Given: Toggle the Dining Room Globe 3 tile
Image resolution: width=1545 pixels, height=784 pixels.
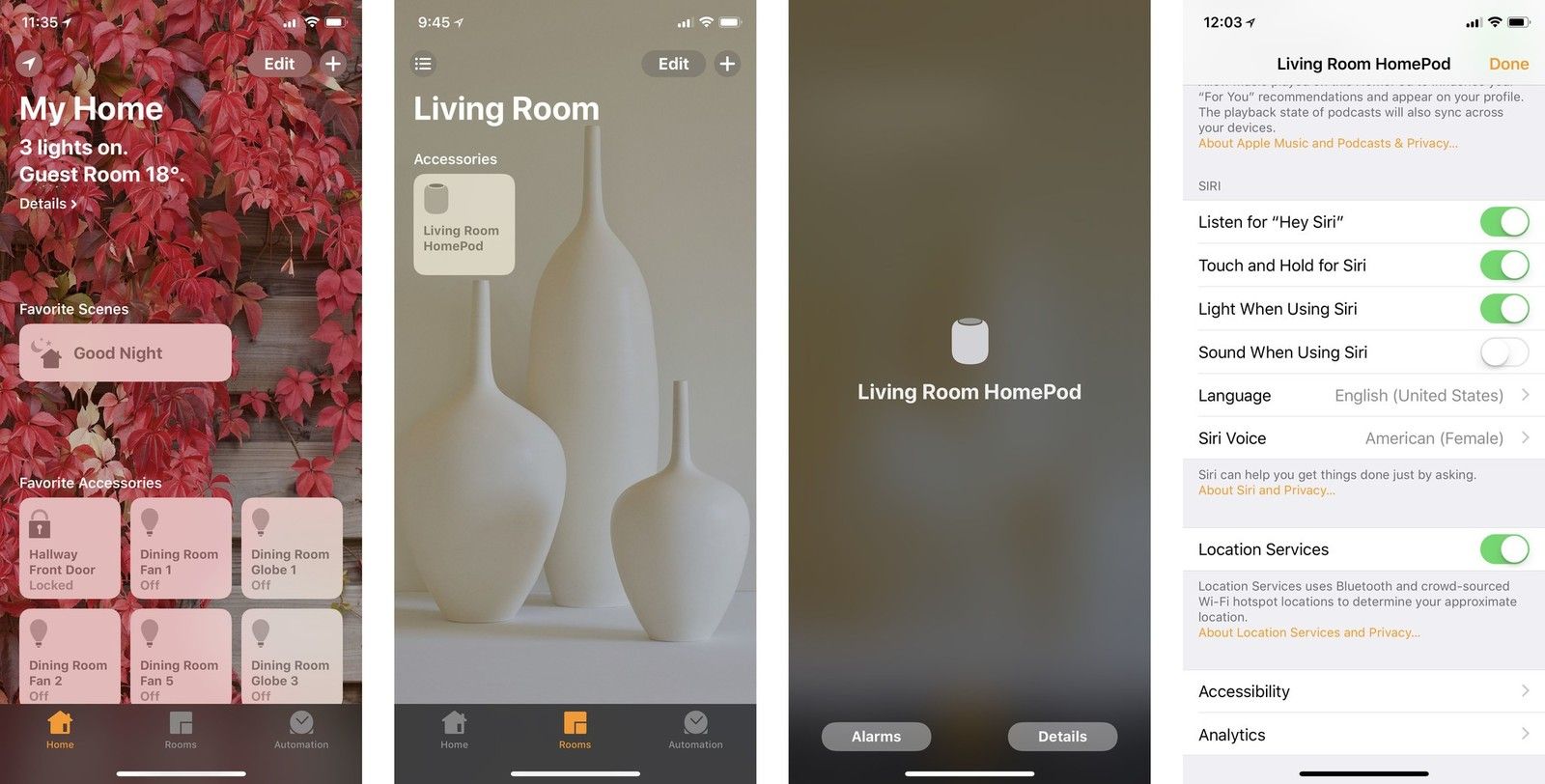Looking at the screenshot, I should 292,657.
